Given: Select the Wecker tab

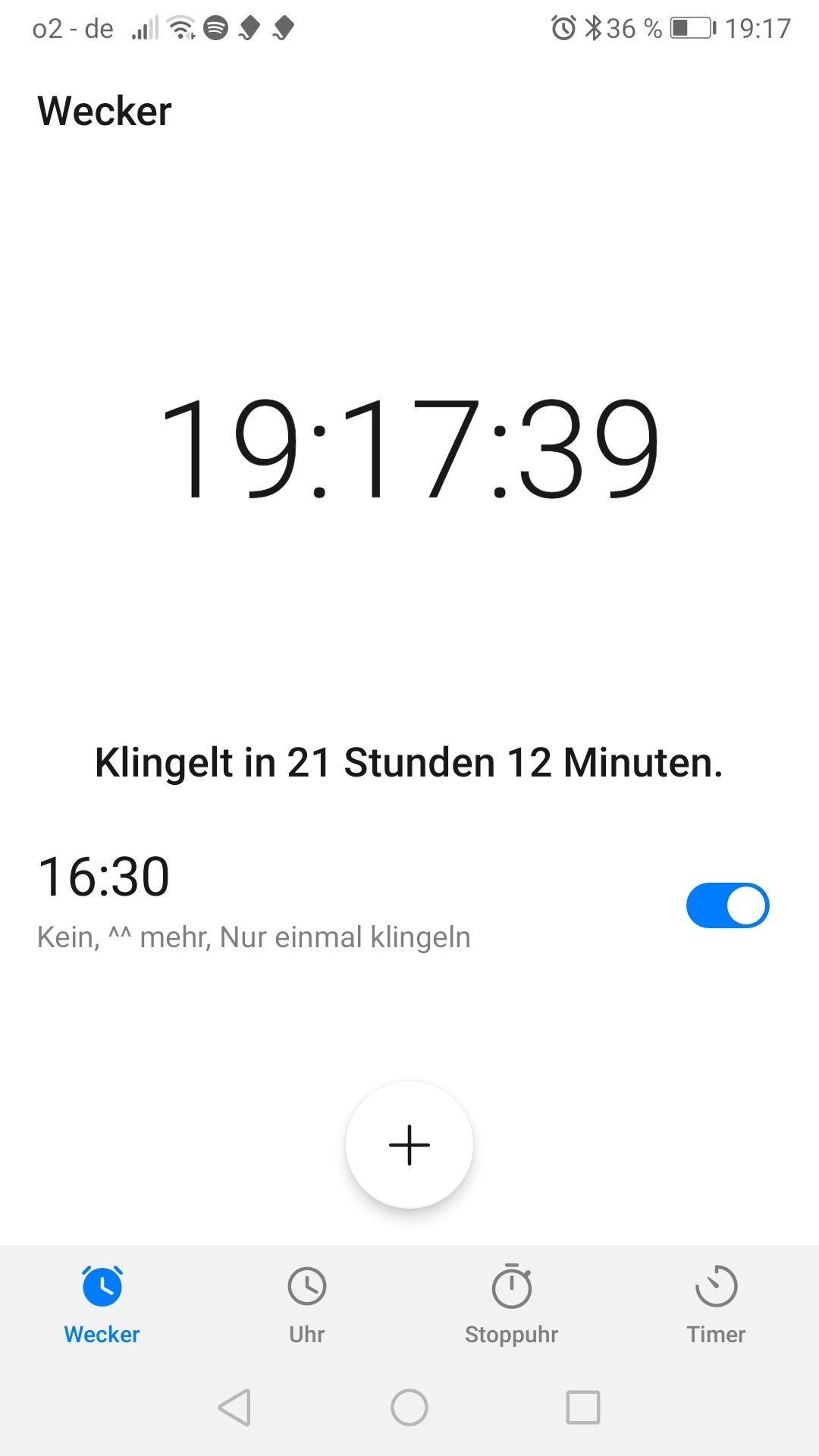Looking at the screenshot, I should coord(102,1305).
